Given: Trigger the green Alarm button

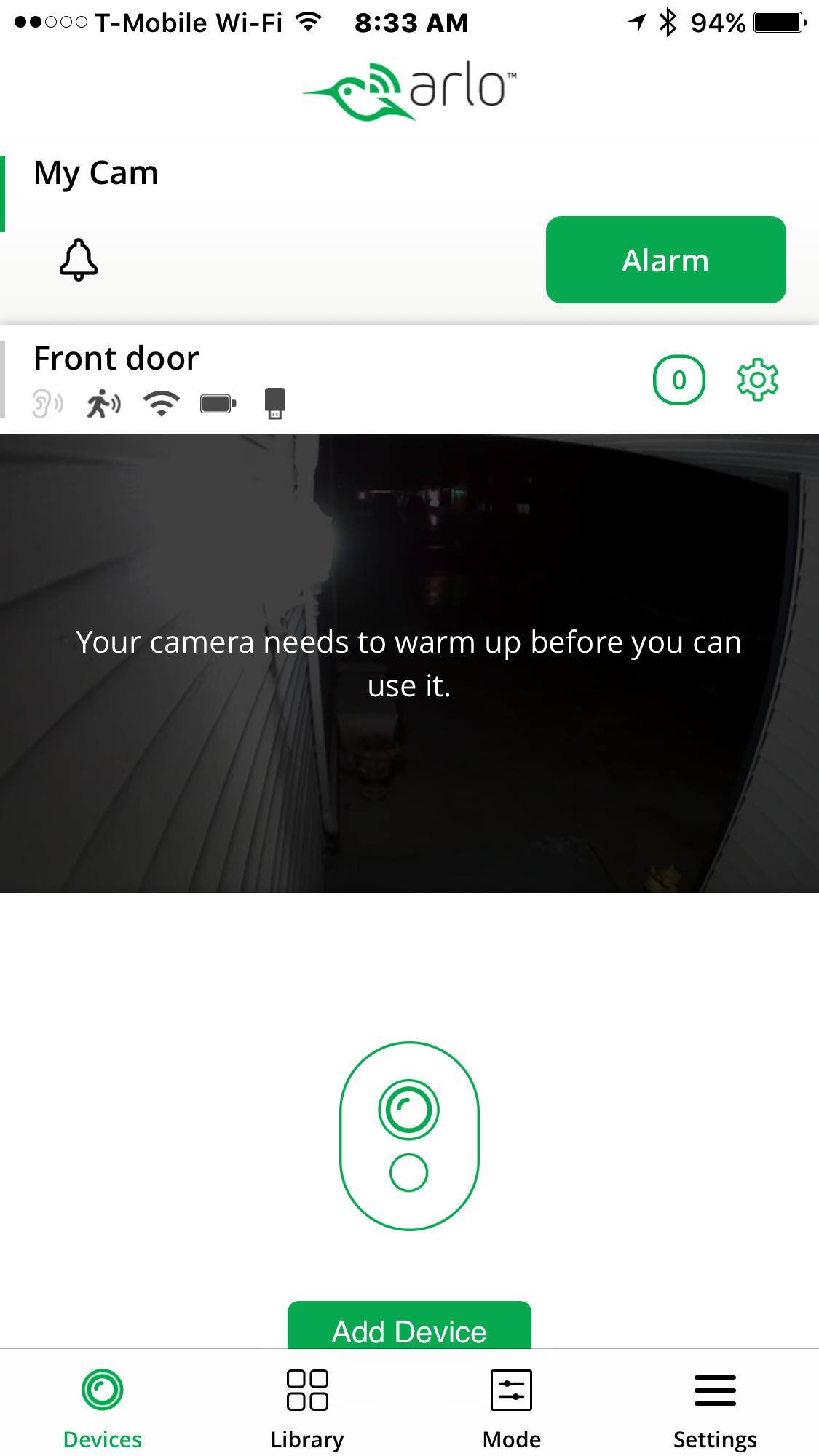Looking at the screenshot, I should (x=665, y=260).
